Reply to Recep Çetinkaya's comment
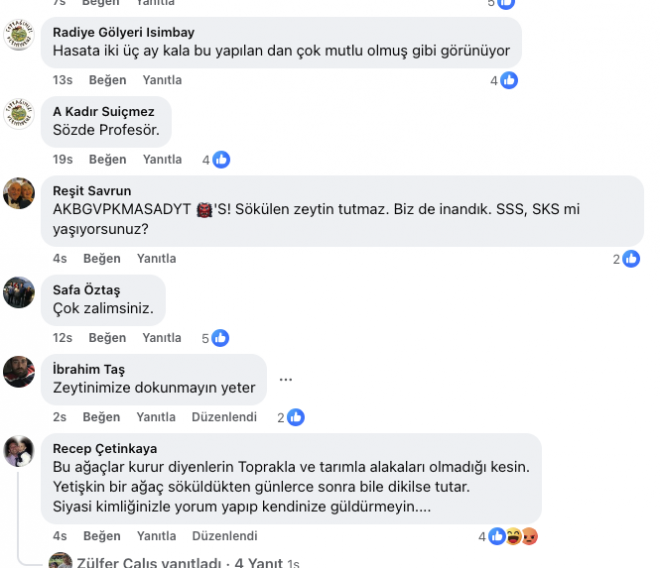Screen dimensions: 660x568 [156, 536]
